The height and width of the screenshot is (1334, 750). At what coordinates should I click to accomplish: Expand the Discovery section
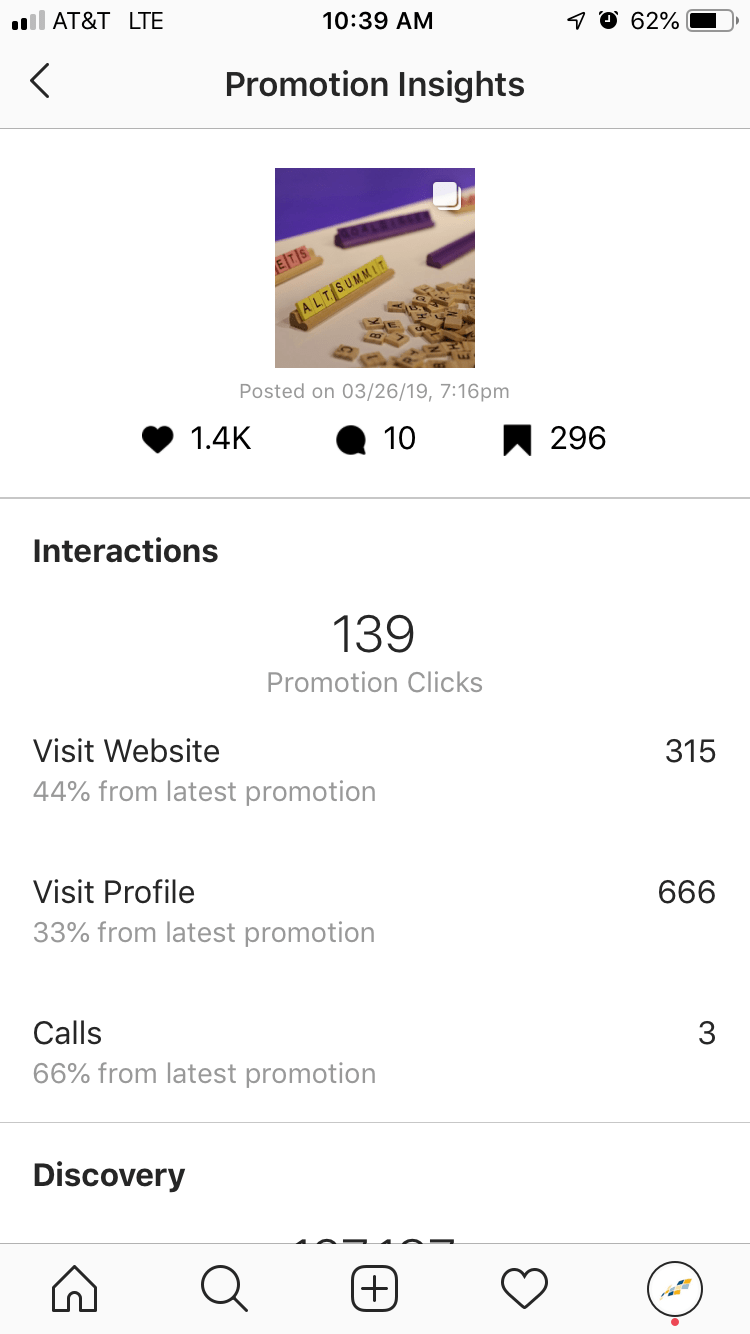(x=108, y=1174)
